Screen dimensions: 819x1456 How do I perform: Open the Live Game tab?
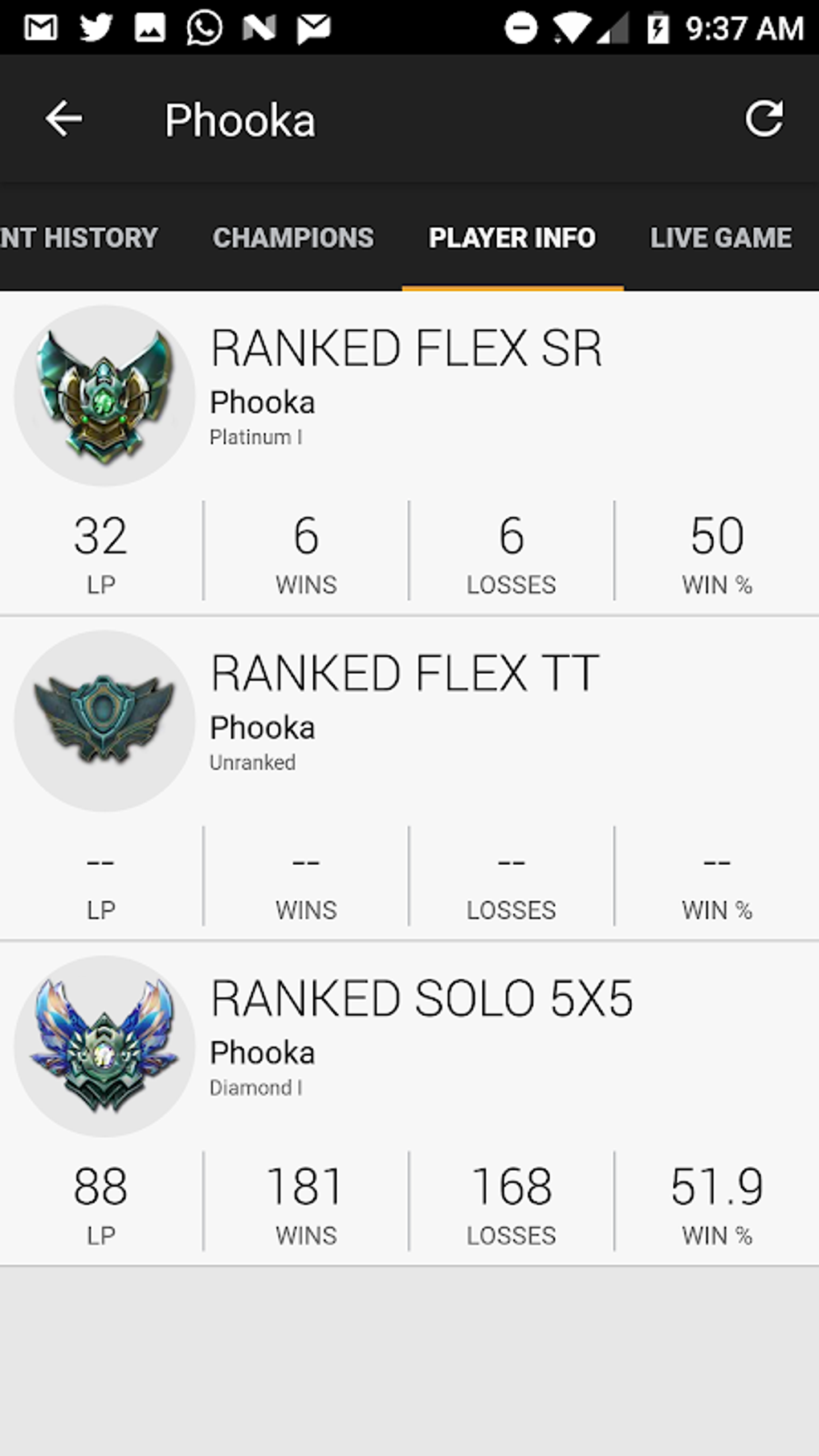720,238
